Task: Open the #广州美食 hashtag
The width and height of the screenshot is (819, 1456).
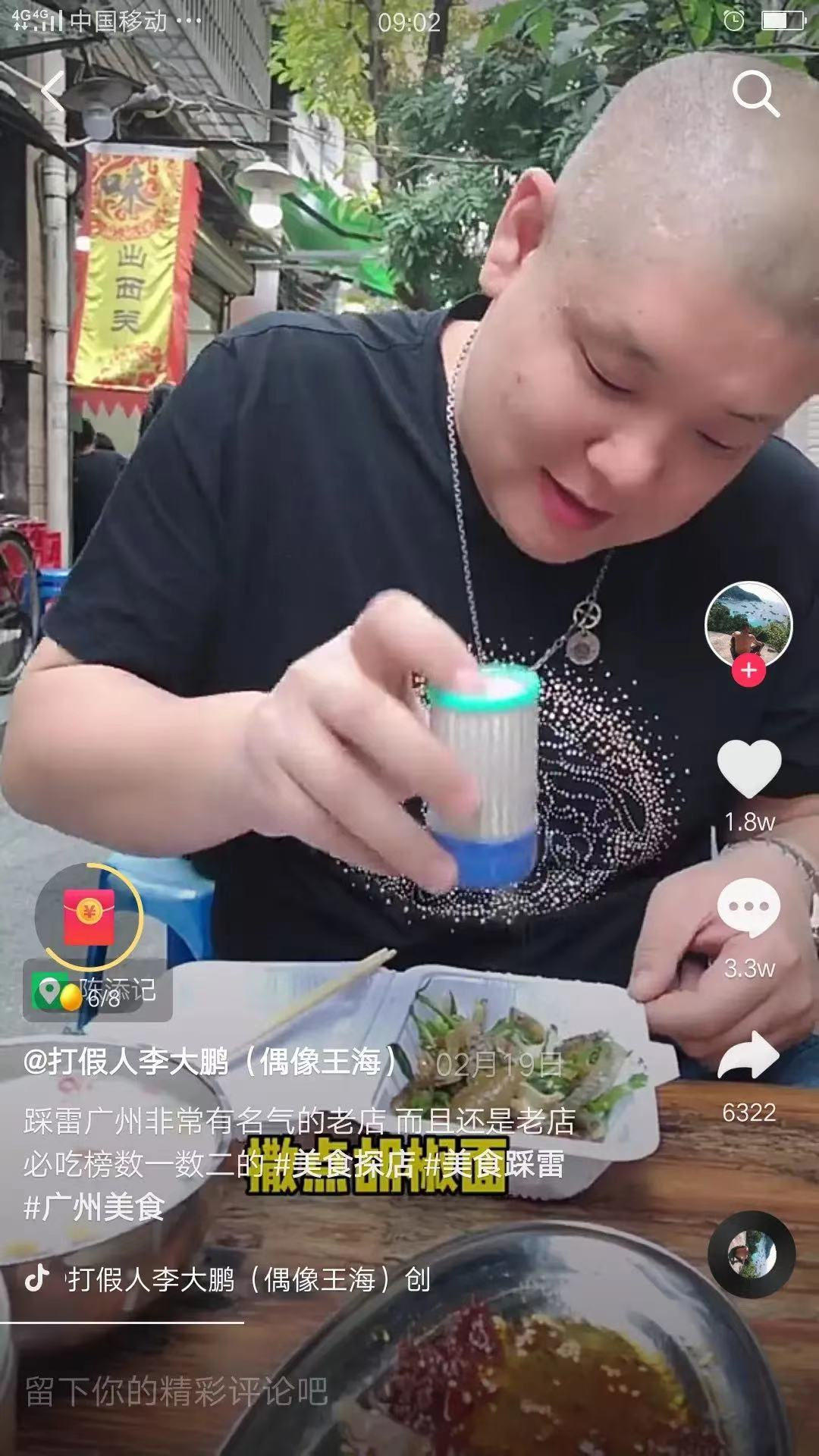Action: (x=95, y=1207)
